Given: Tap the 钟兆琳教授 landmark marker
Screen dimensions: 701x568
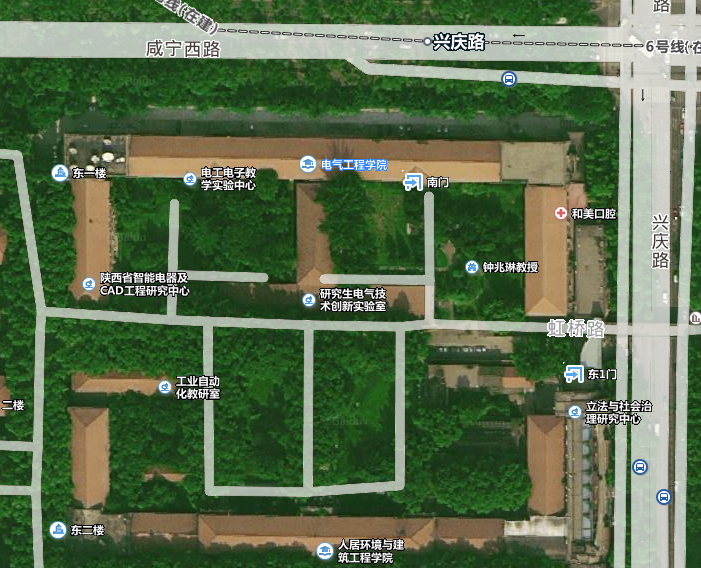Looking at the screenshot, I should click(472, 267).
